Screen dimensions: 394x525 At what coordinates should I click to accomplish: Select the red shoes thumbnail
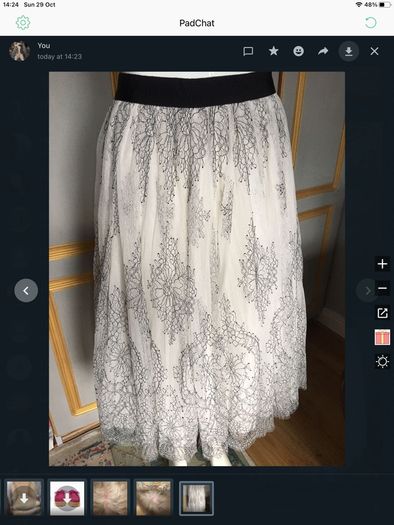click(67, 498)
